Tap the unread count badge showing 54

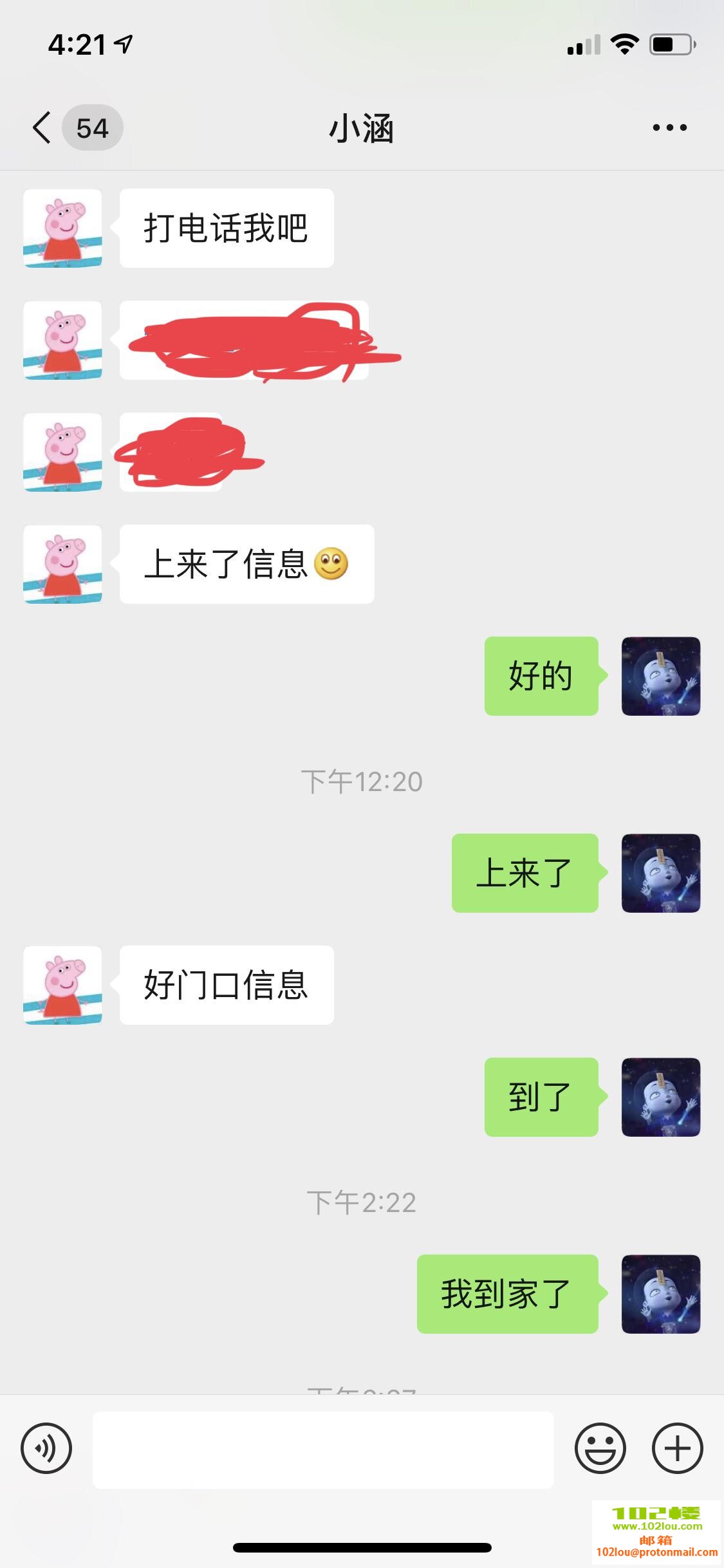click(92, 127)
